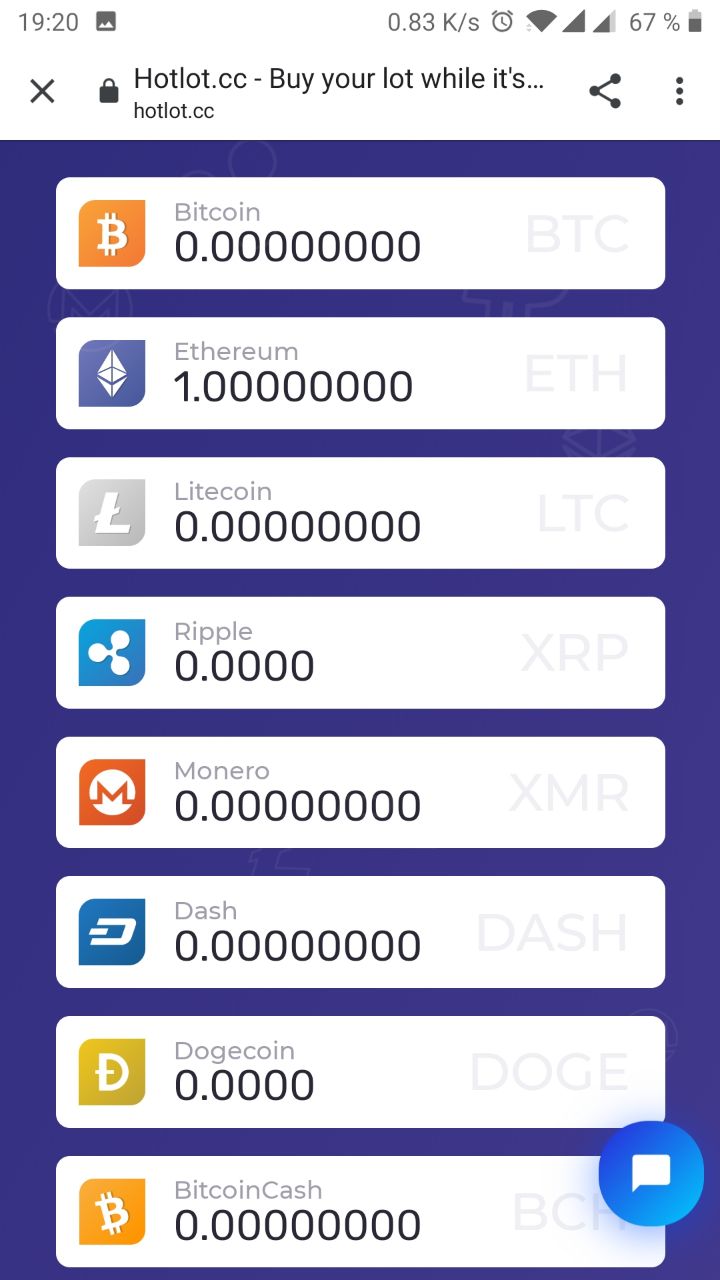The width and height of the screenshot is (720, 1280).
Task: Choose the Litecoin LTC card
Action: point(360,513)
